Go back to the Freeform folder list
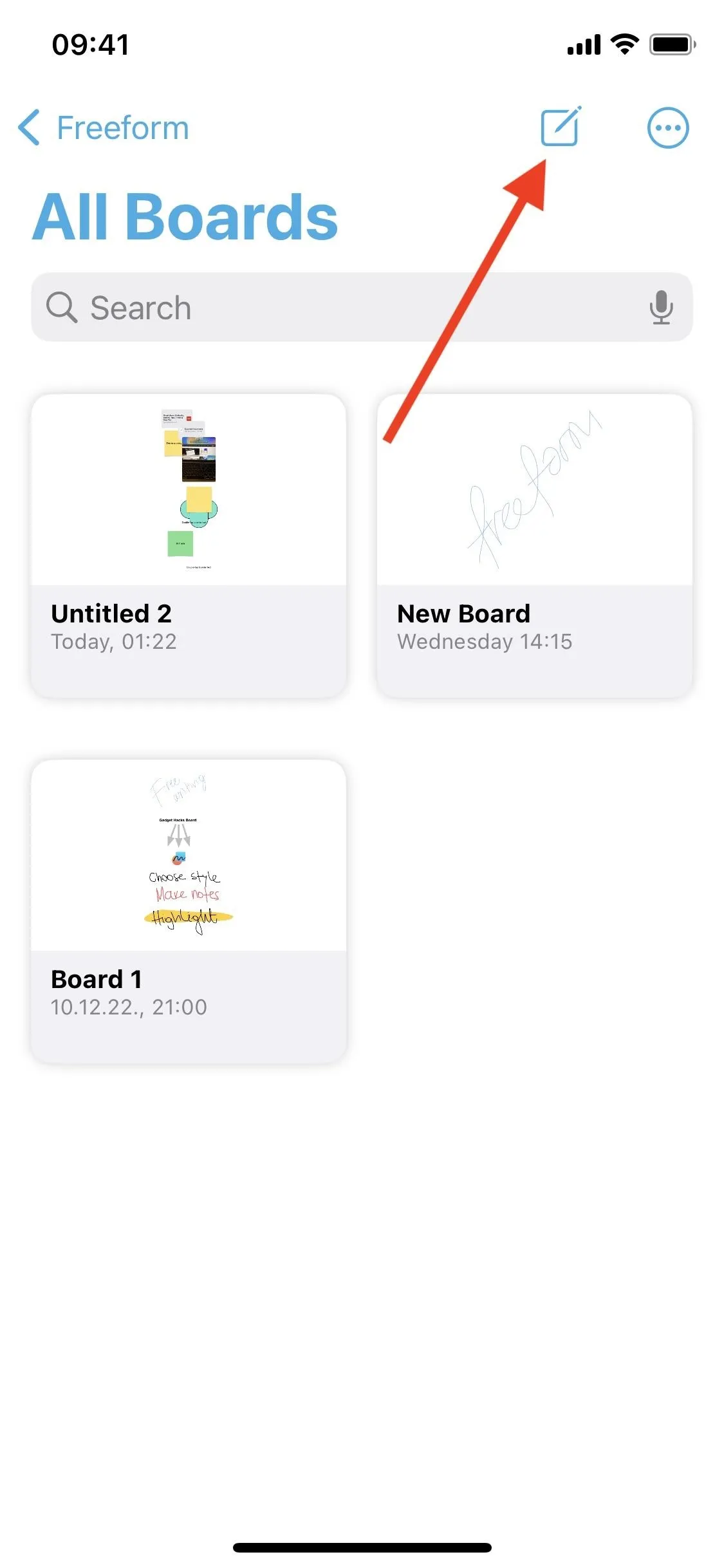 click(104, 127)
